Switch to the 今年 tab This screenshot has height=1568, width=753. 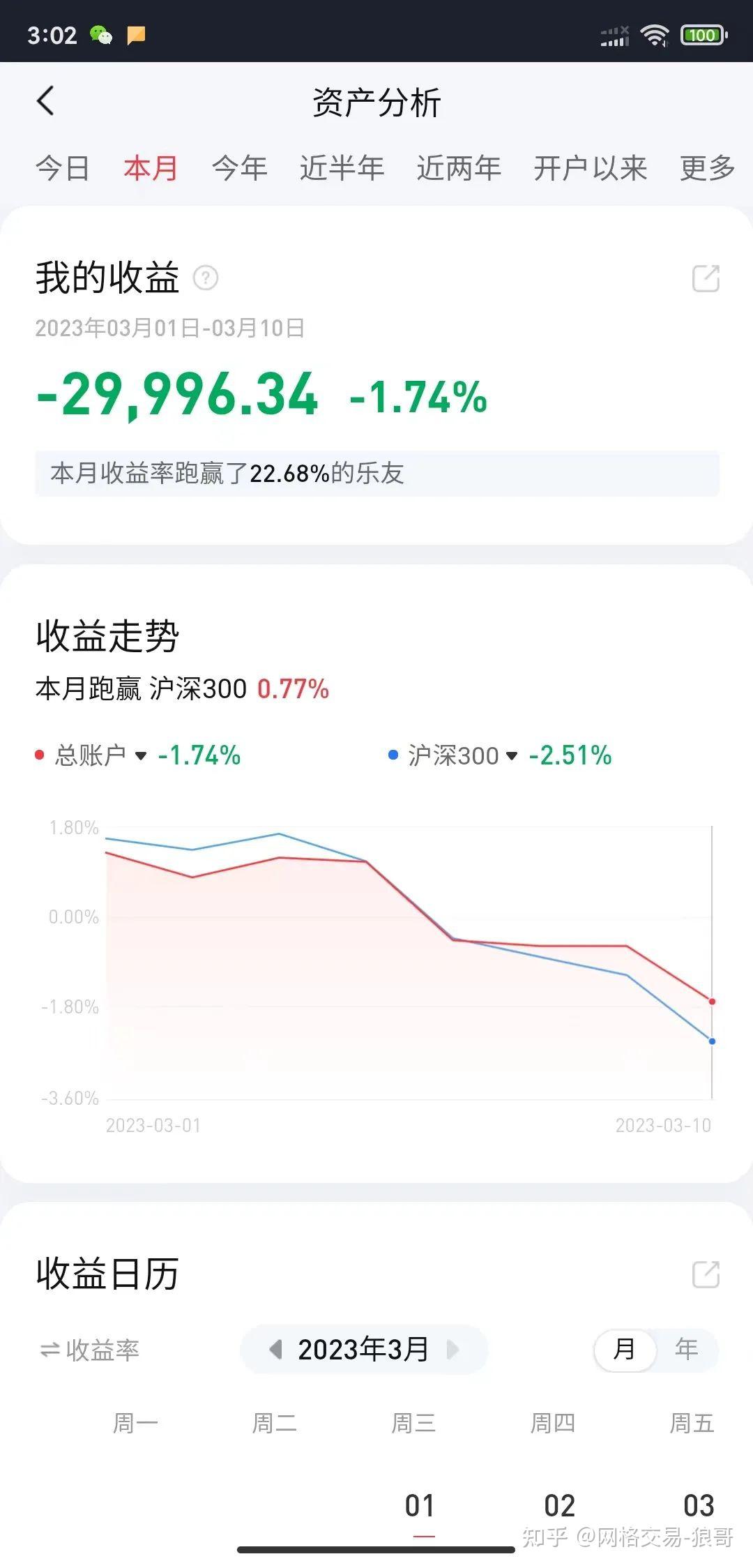click(x=240, y=168)
